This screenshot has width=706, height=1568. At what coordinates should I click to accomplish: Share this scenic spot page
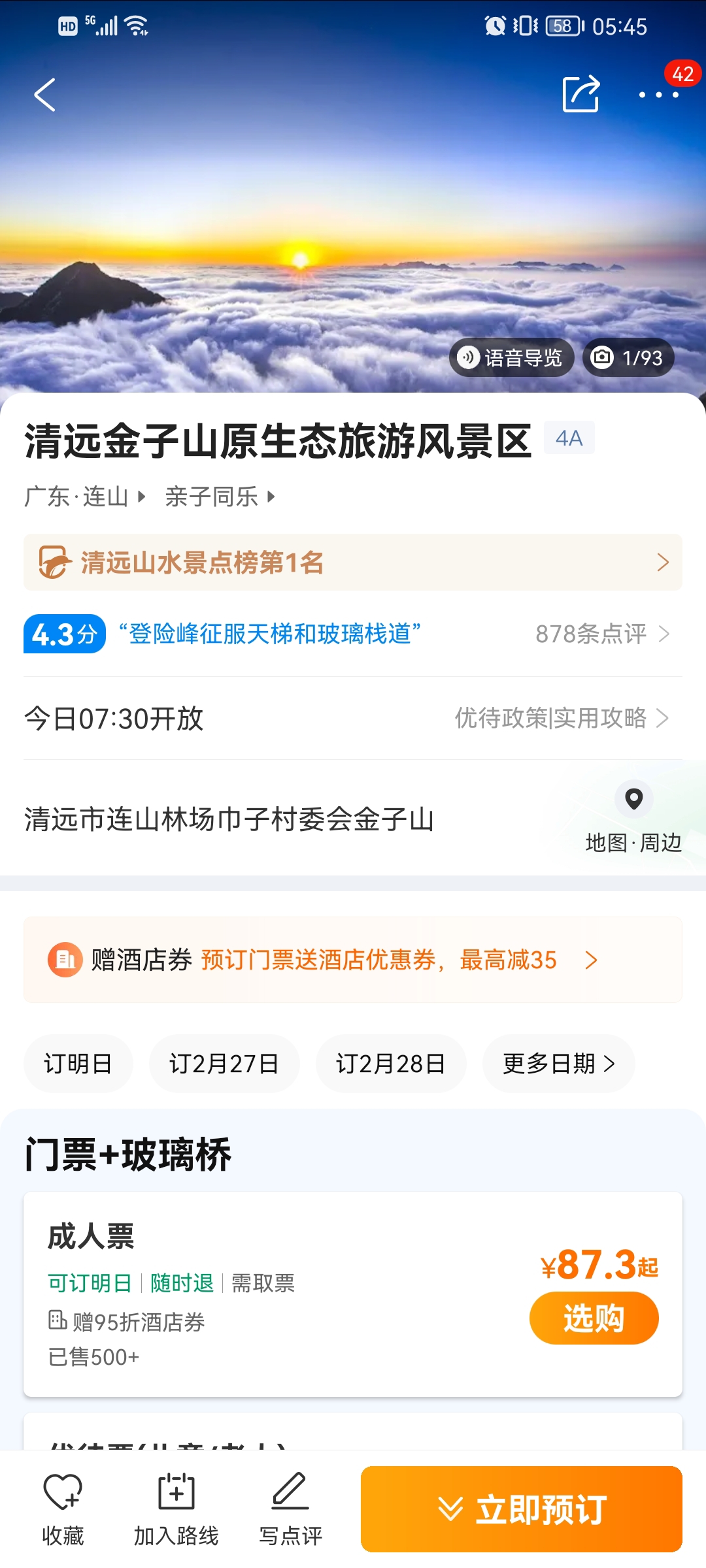coord(581,94)
